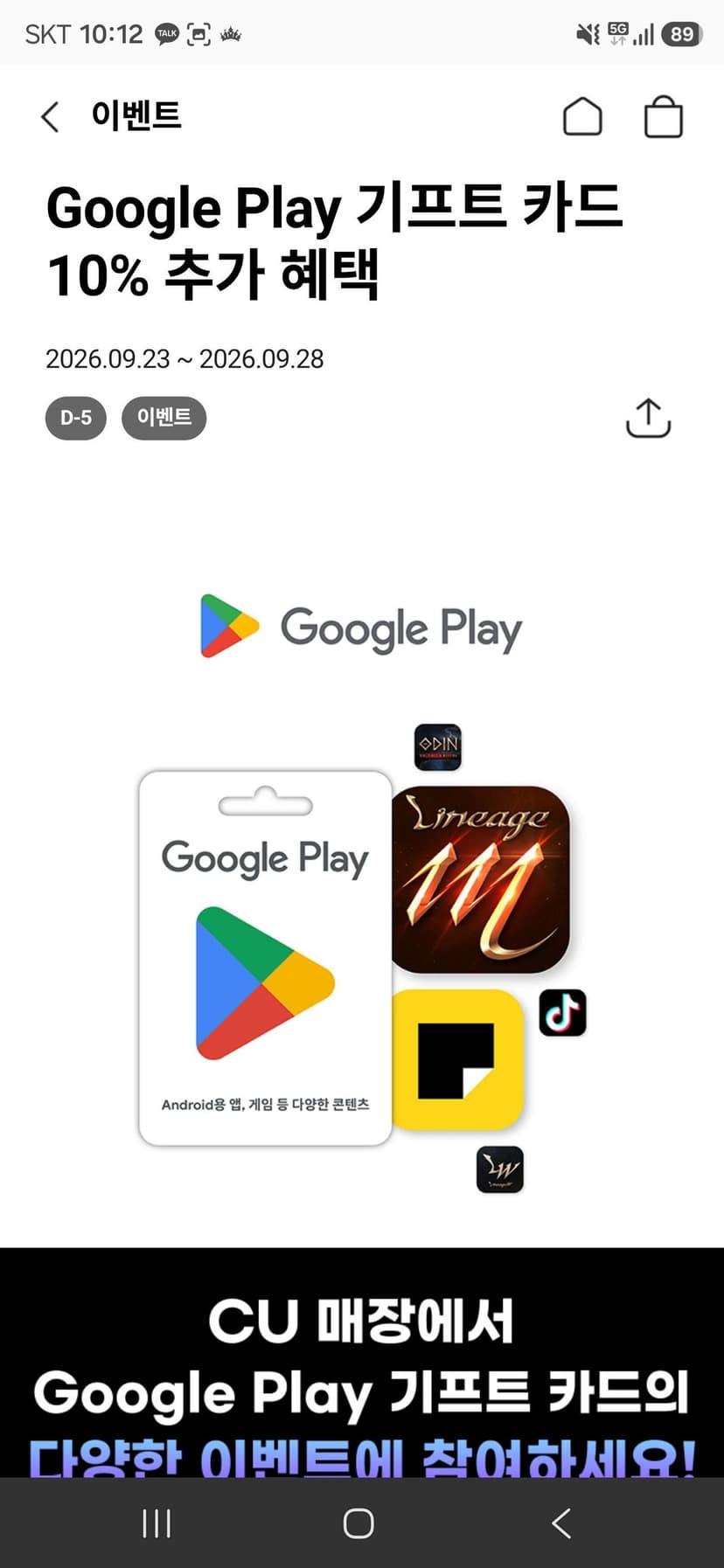Tap the system home button
724x1568 pixels.
pyautogui.click(x=359, y=1523)
